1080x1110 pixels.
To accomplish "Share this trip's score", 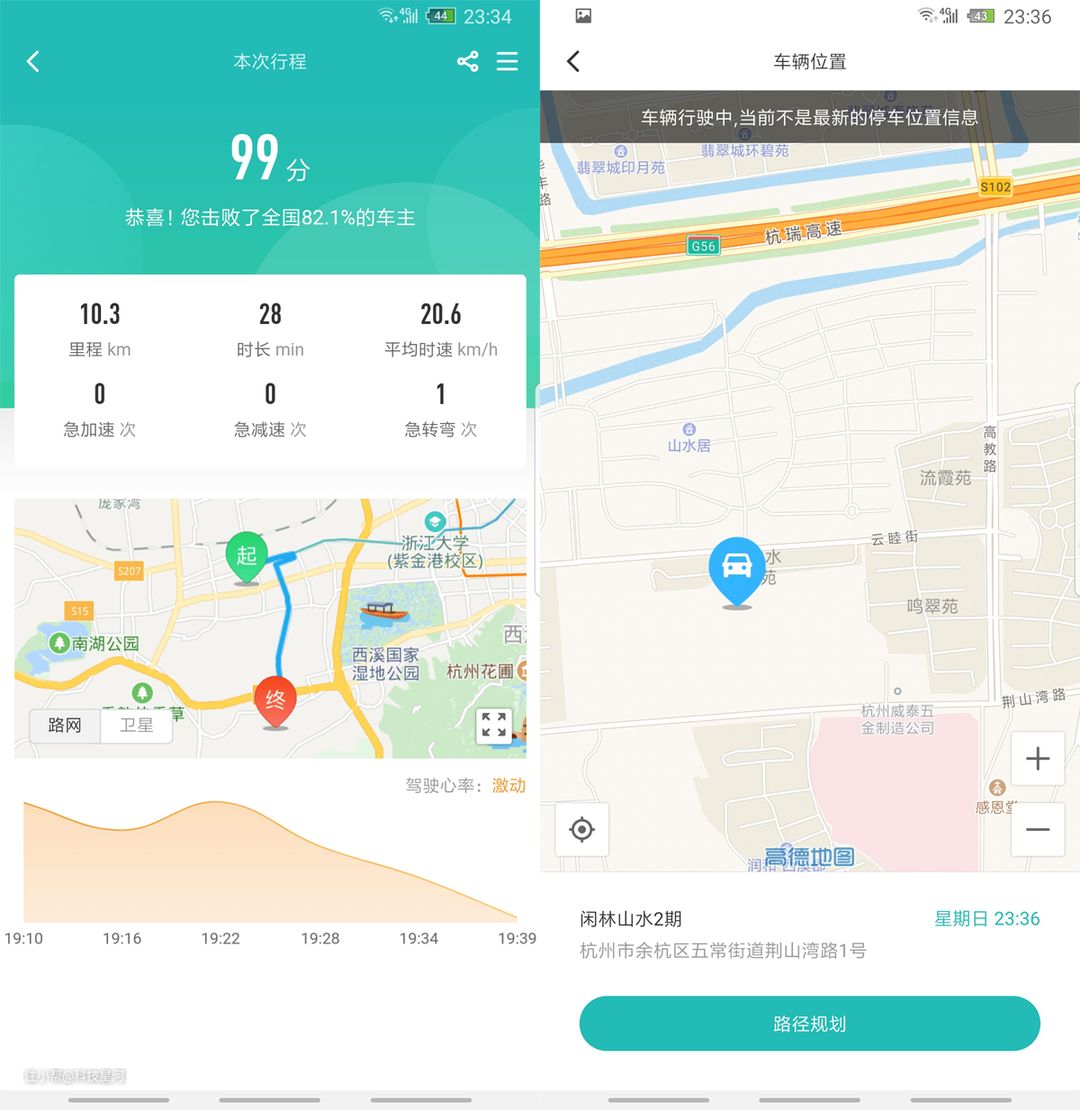I will pyautogui.click(x=467, y=62).
